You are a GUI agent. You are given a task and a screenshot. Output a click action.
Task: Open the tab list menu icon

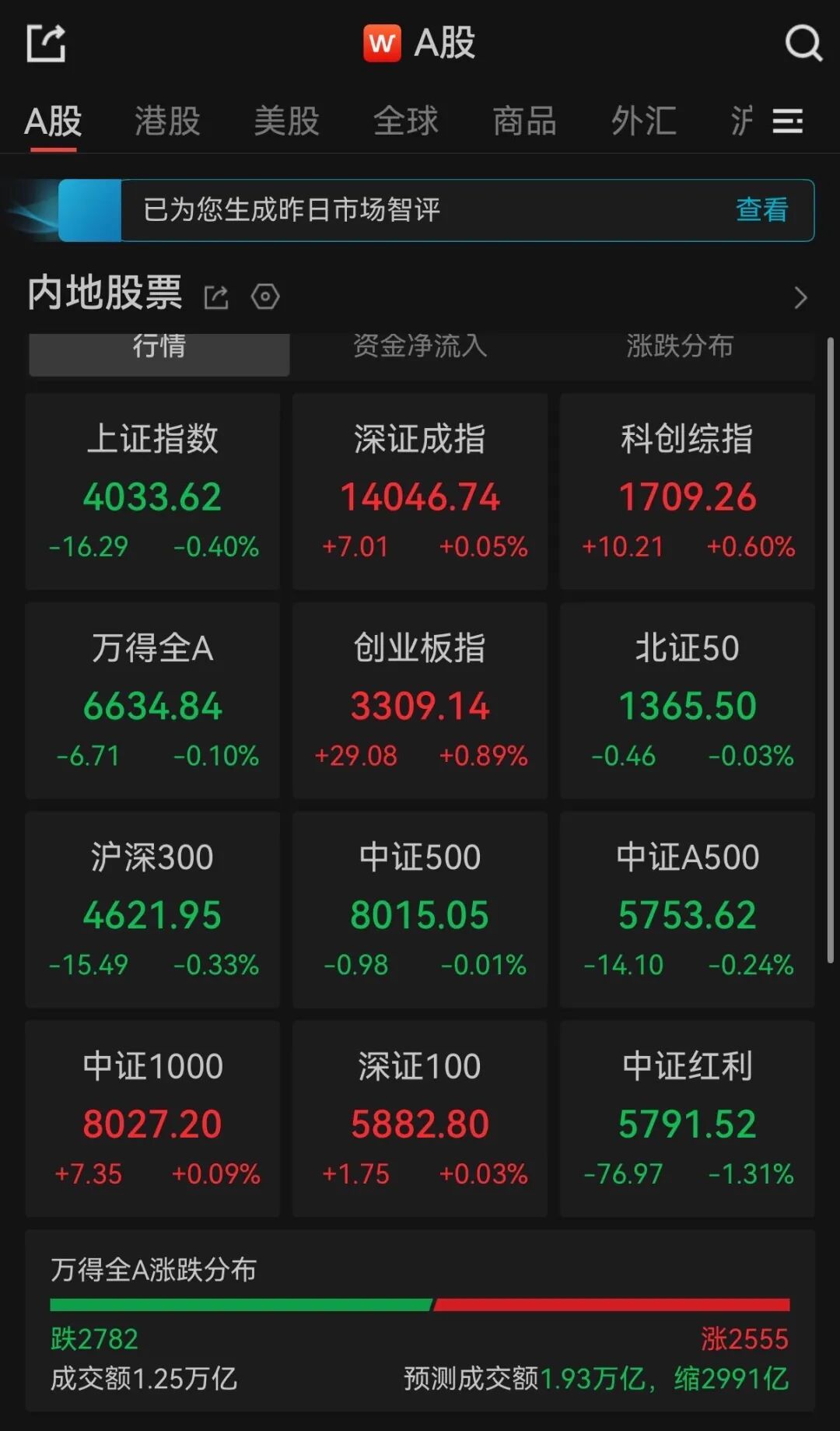point(787,121)
